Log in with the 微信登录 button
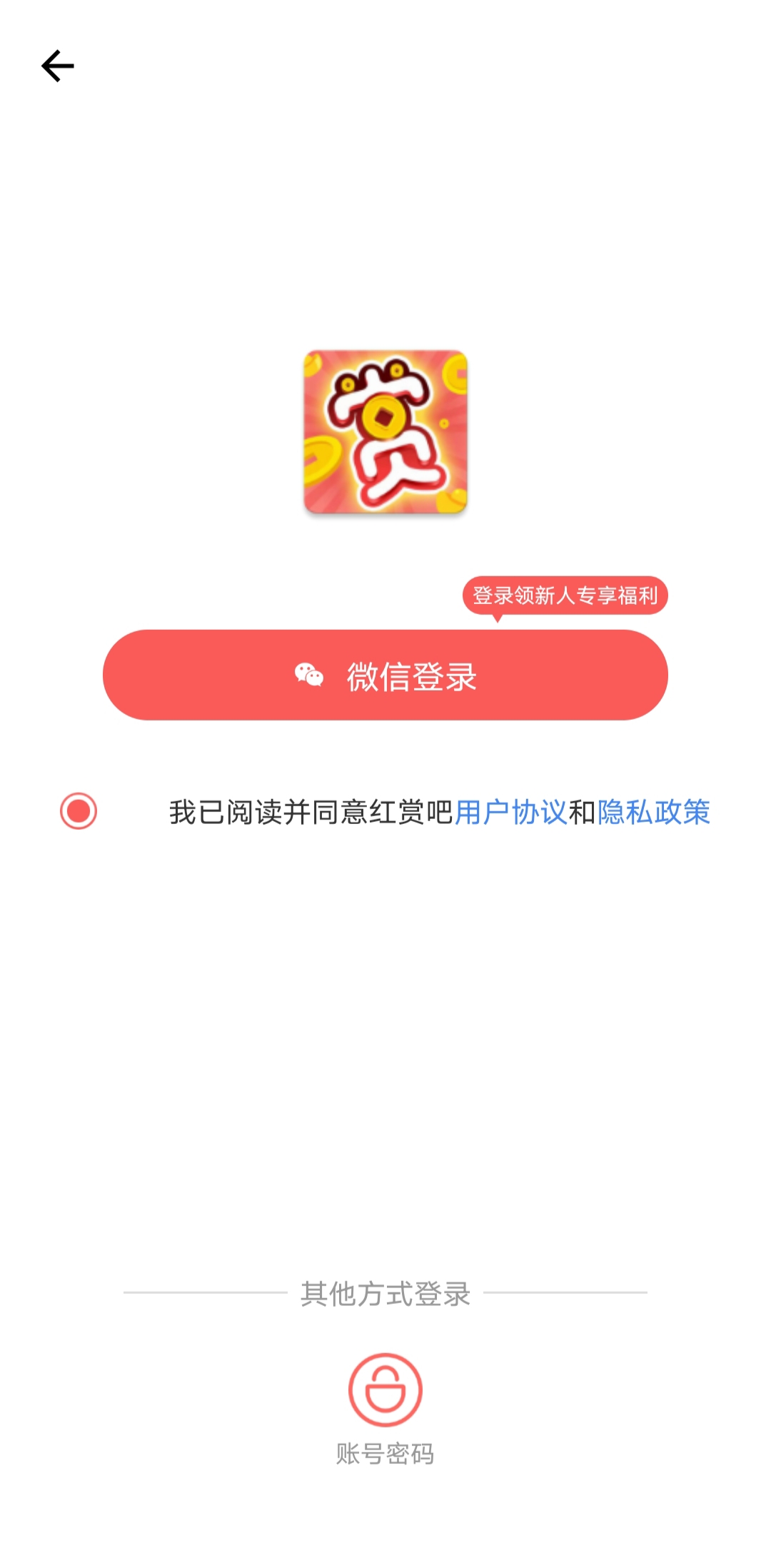Image resolution: width=771 pixels, height=1568 pixels. pos(385,675)
